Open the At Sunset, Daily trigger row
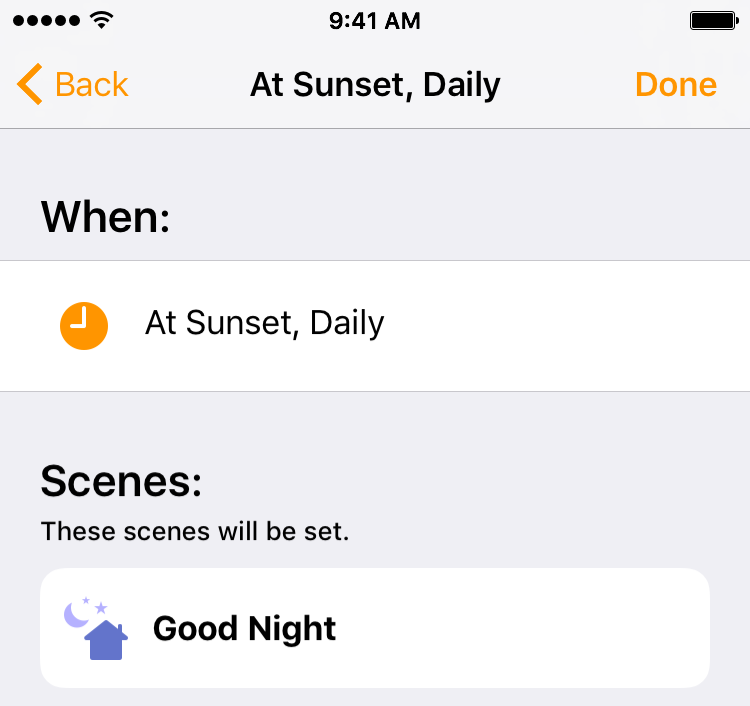 [x=374, y=325]
